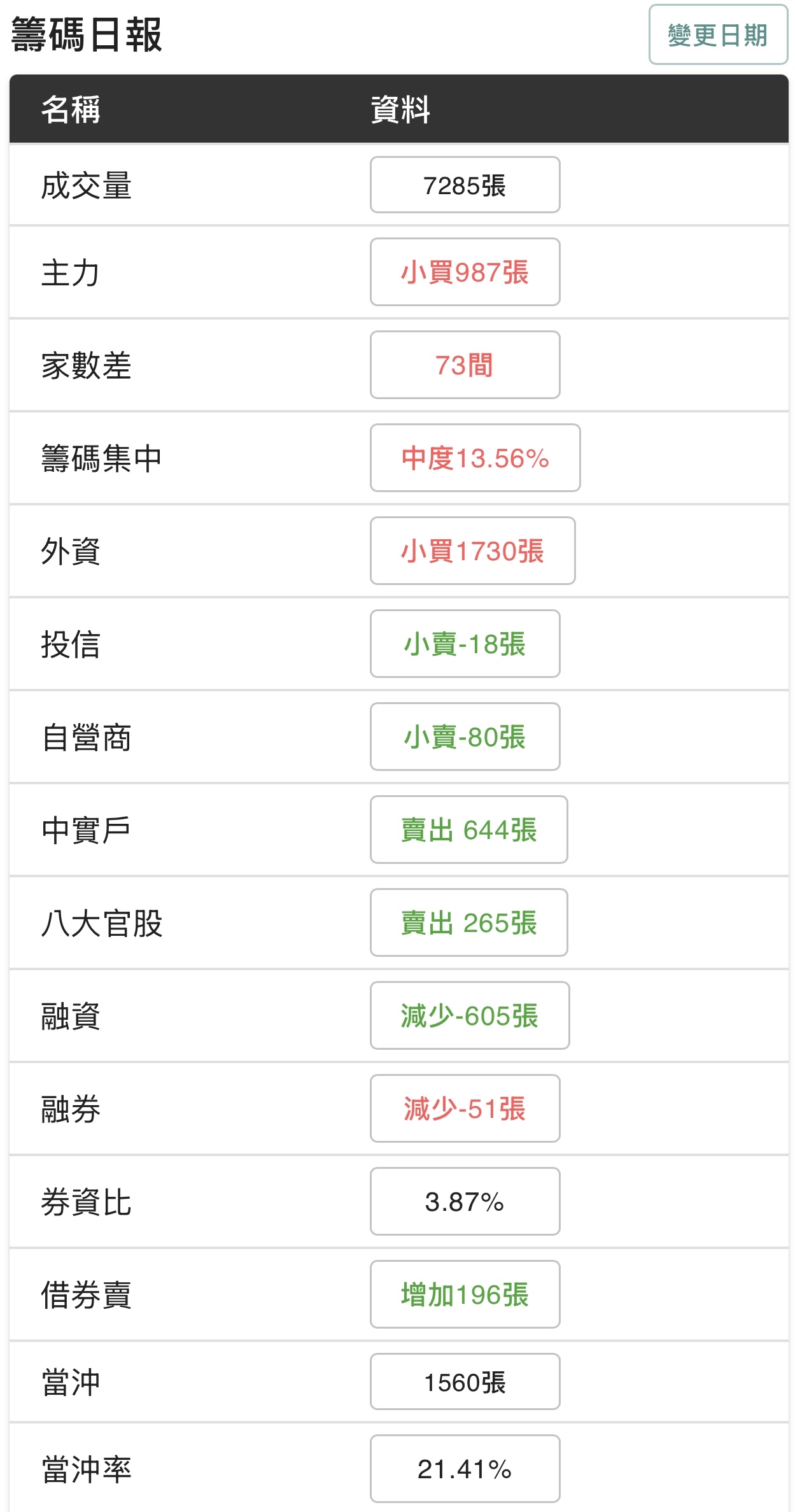Image resolution: width=795 pixels, height=1512 pixels.
Task: Click the 自營商 小賣-80張 value
Action: (464, 737)
